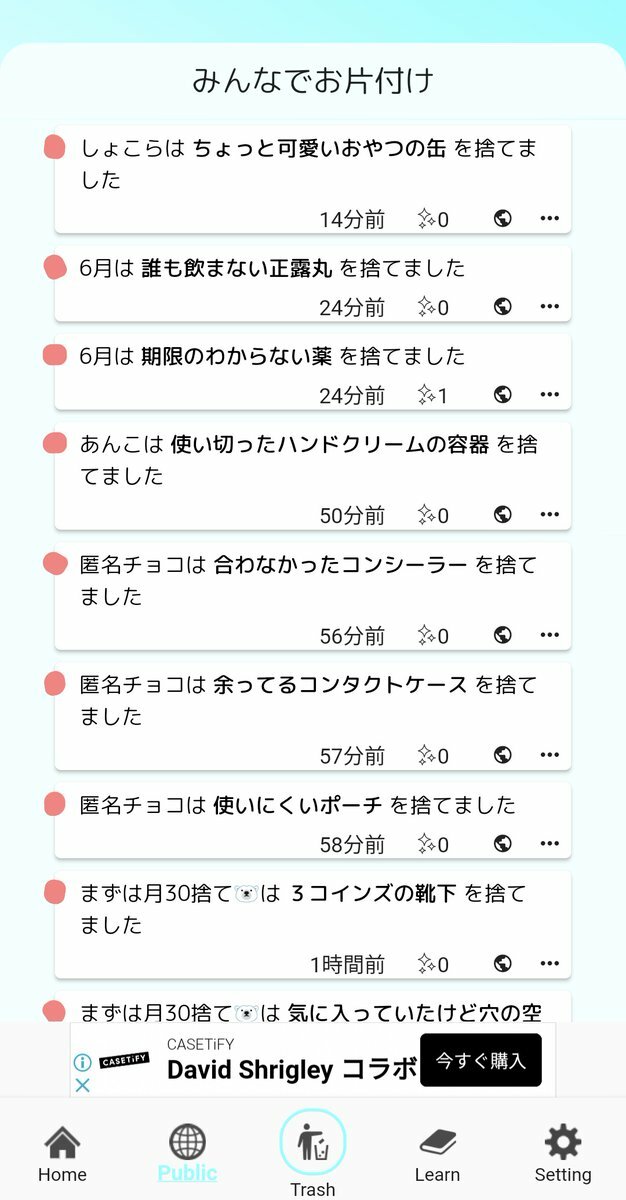
Task: Open the ad info icon
Action: (83, 1062)
